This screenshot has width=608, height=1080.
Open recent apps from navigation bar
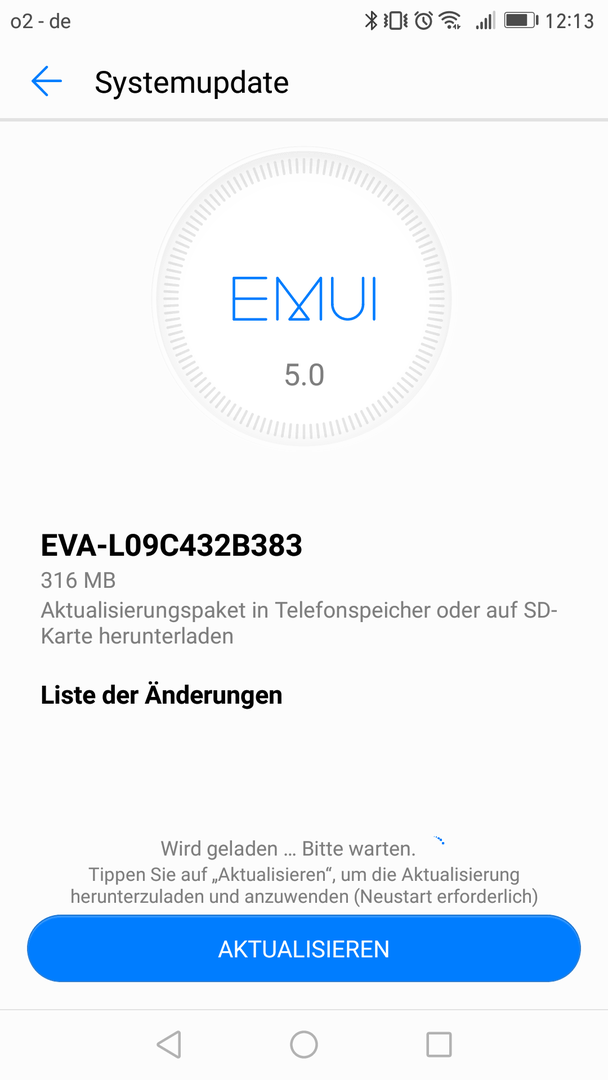[x=439, y=1044]
